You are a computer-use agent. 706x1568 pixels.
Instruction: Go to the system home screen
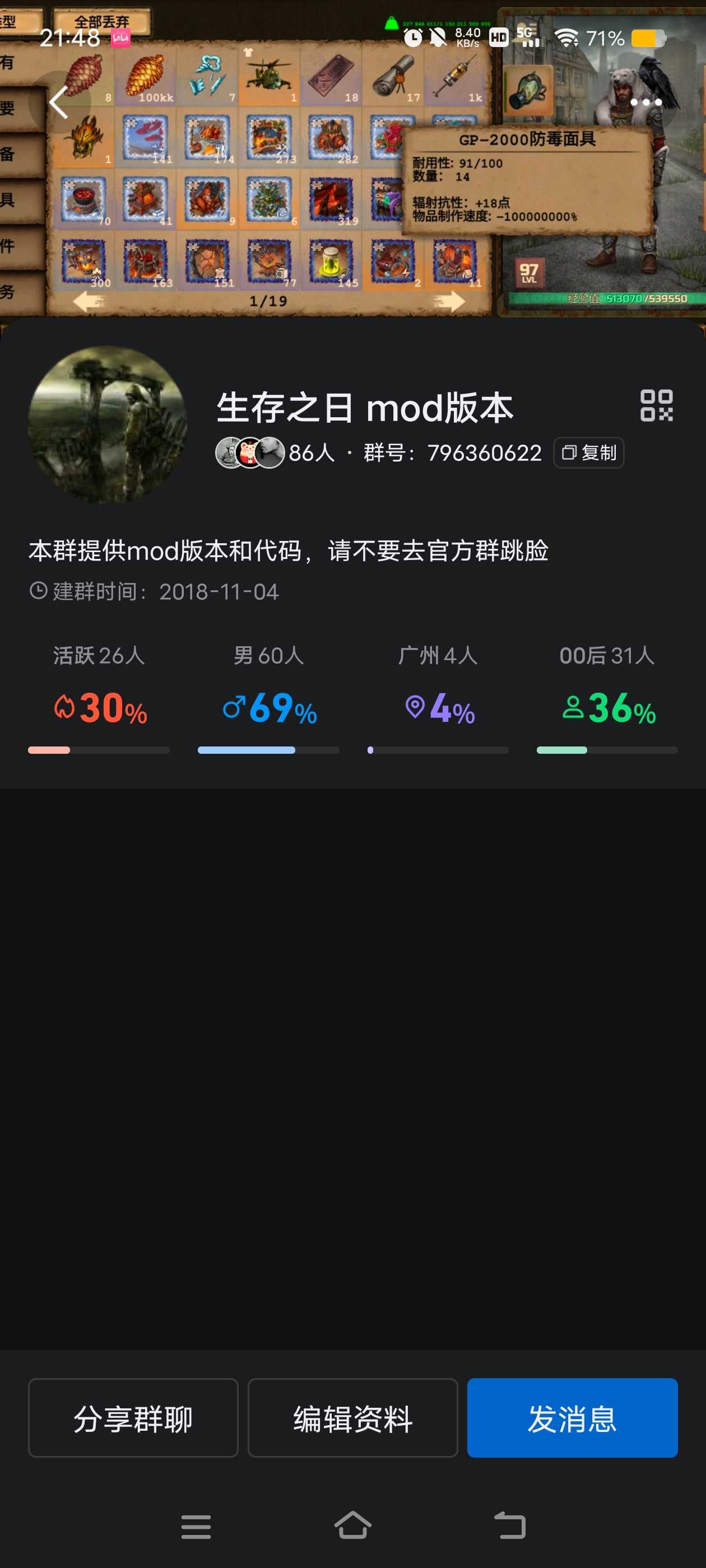coord(352,1526)
